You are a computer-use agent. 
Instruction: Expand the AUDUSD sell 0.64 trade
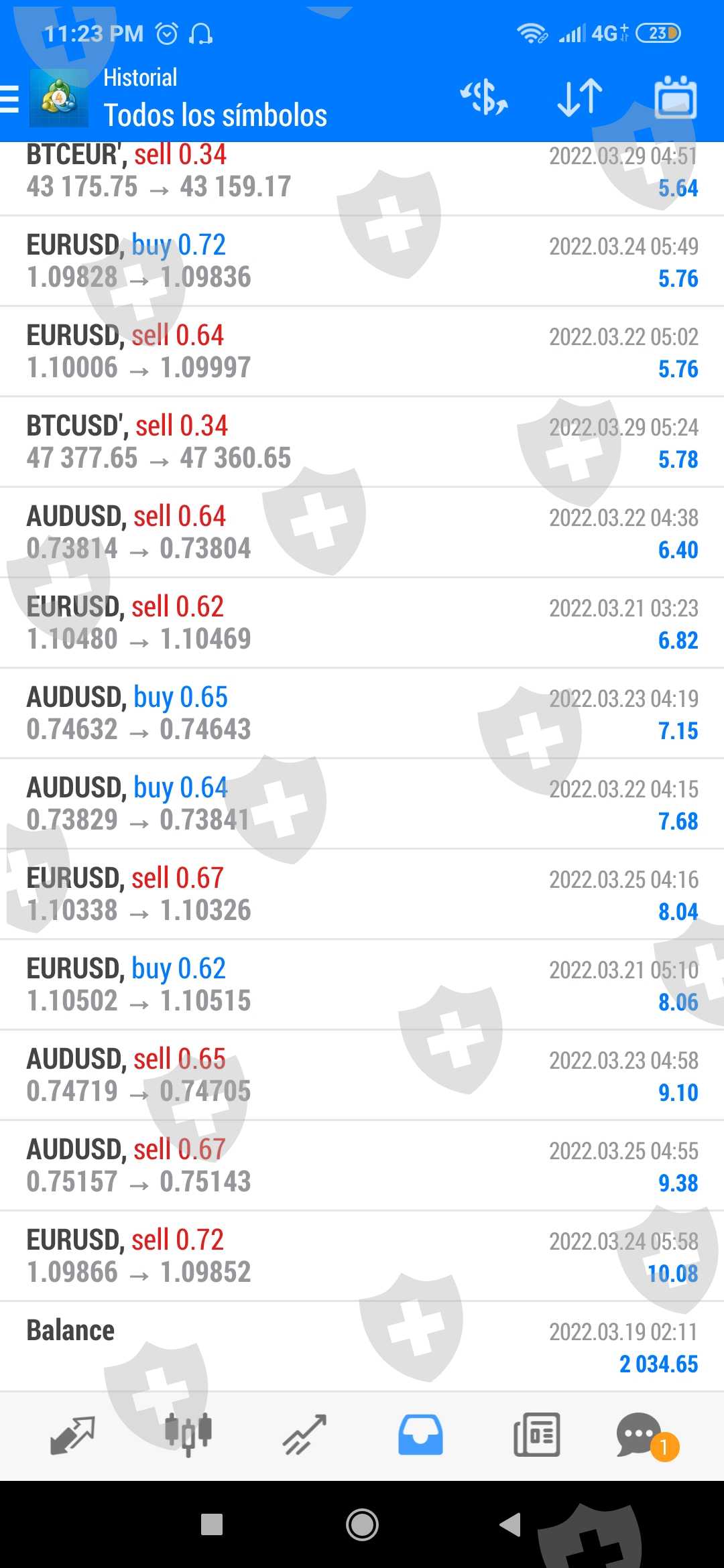pyautogui.click(x=362, y=533)
